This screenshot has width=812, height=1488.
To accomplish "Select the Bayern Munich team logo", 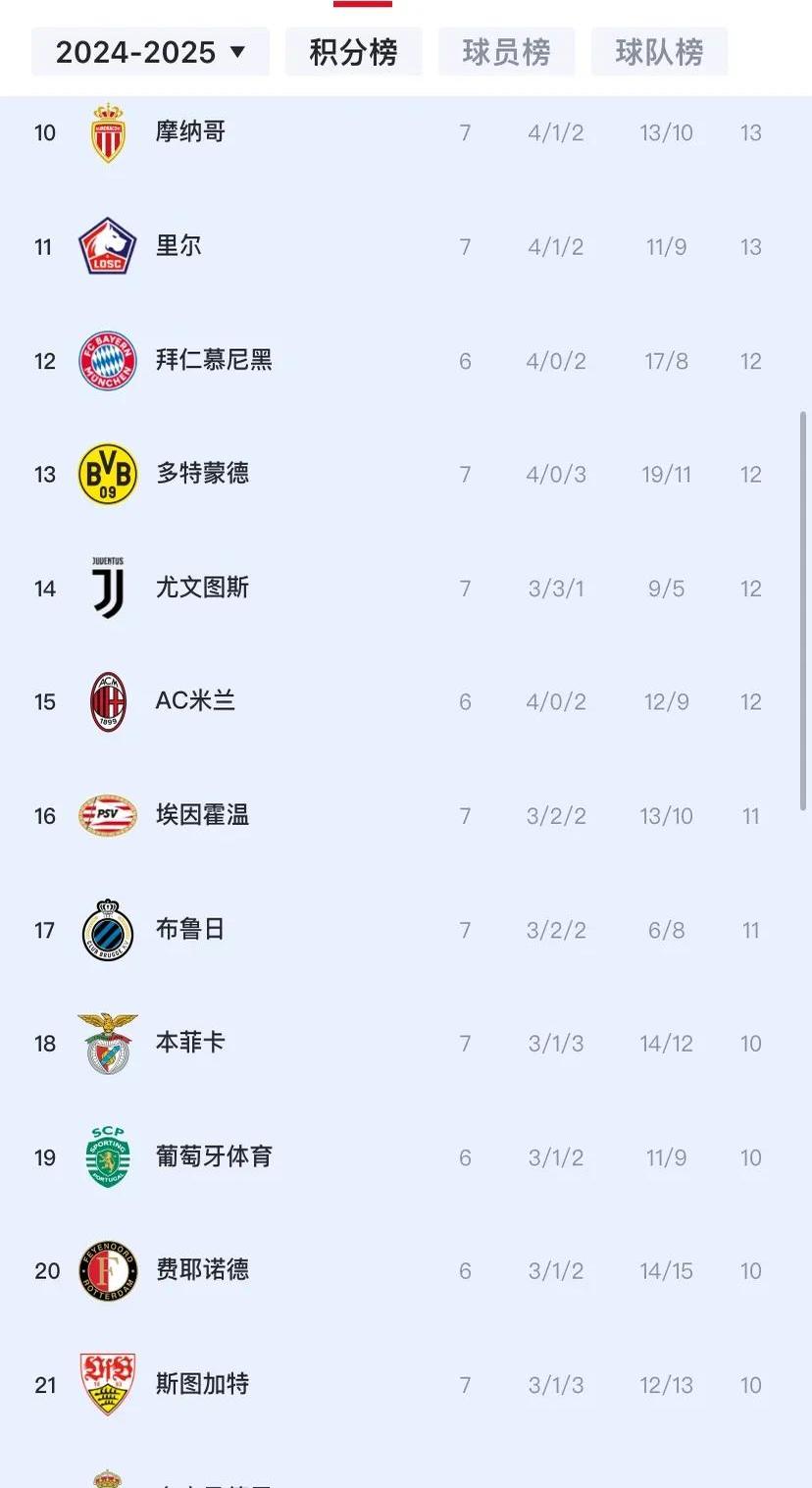I will [x=108, y=360].
